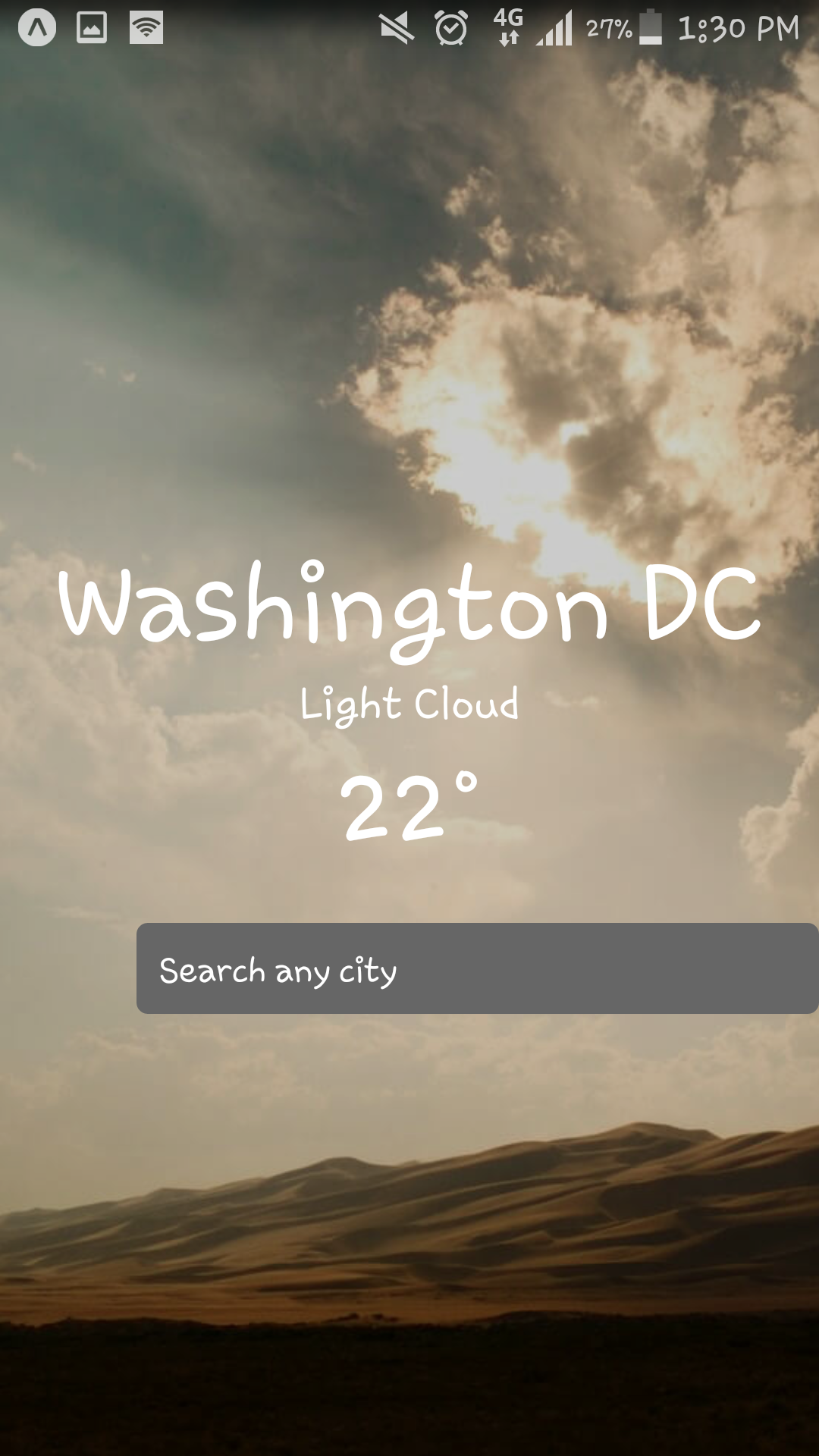This screenshot has width=819, height=1456.
Task: Expand the status bar notifications
Action: click(409, 29)
